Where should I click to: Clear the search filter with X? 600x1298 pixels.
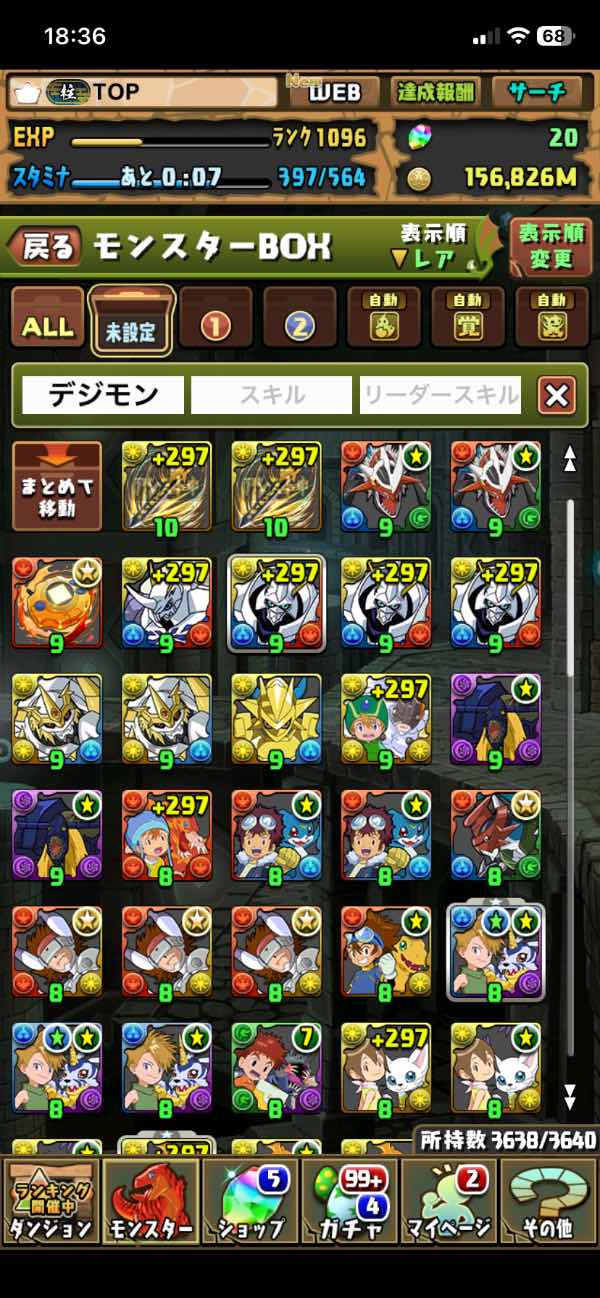point(557,396)
